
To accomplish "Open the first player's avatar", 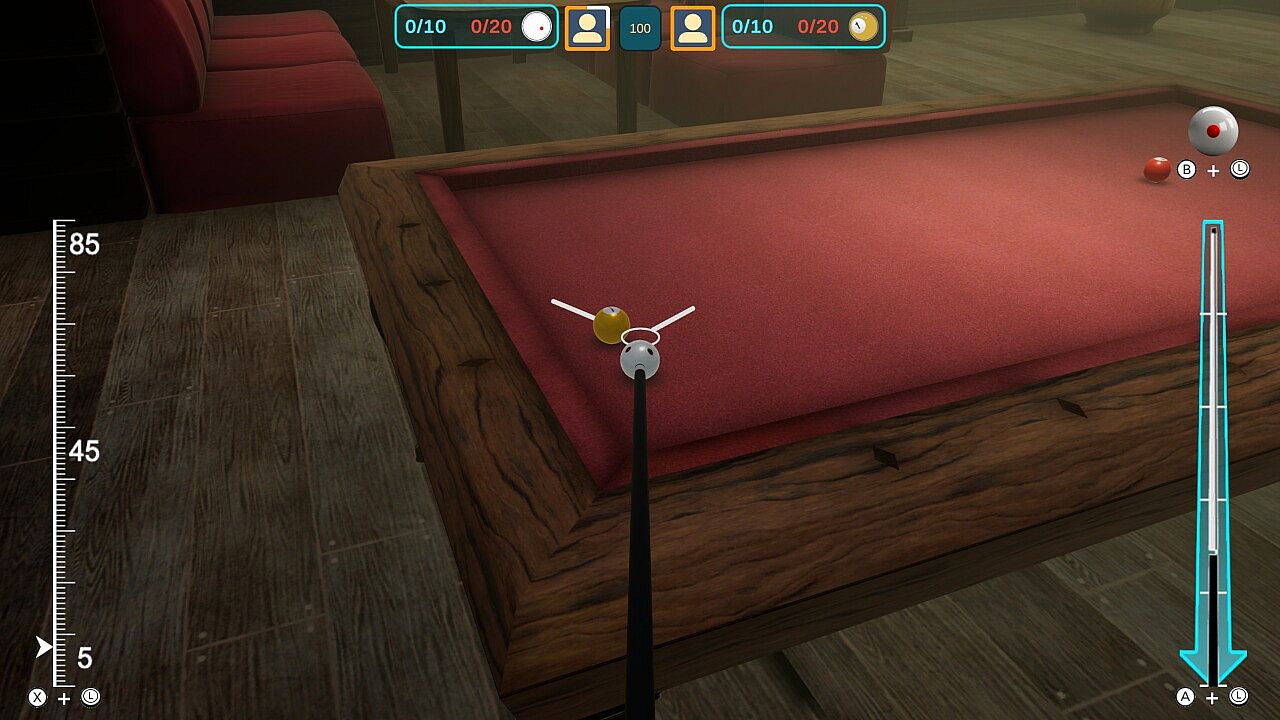I will [x=587, y=28].
